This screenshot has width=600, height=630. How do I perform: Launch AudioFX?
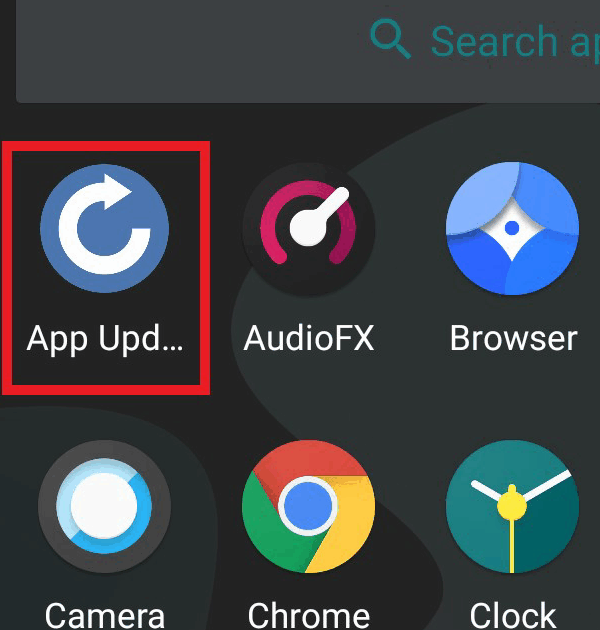pos(309,228)
